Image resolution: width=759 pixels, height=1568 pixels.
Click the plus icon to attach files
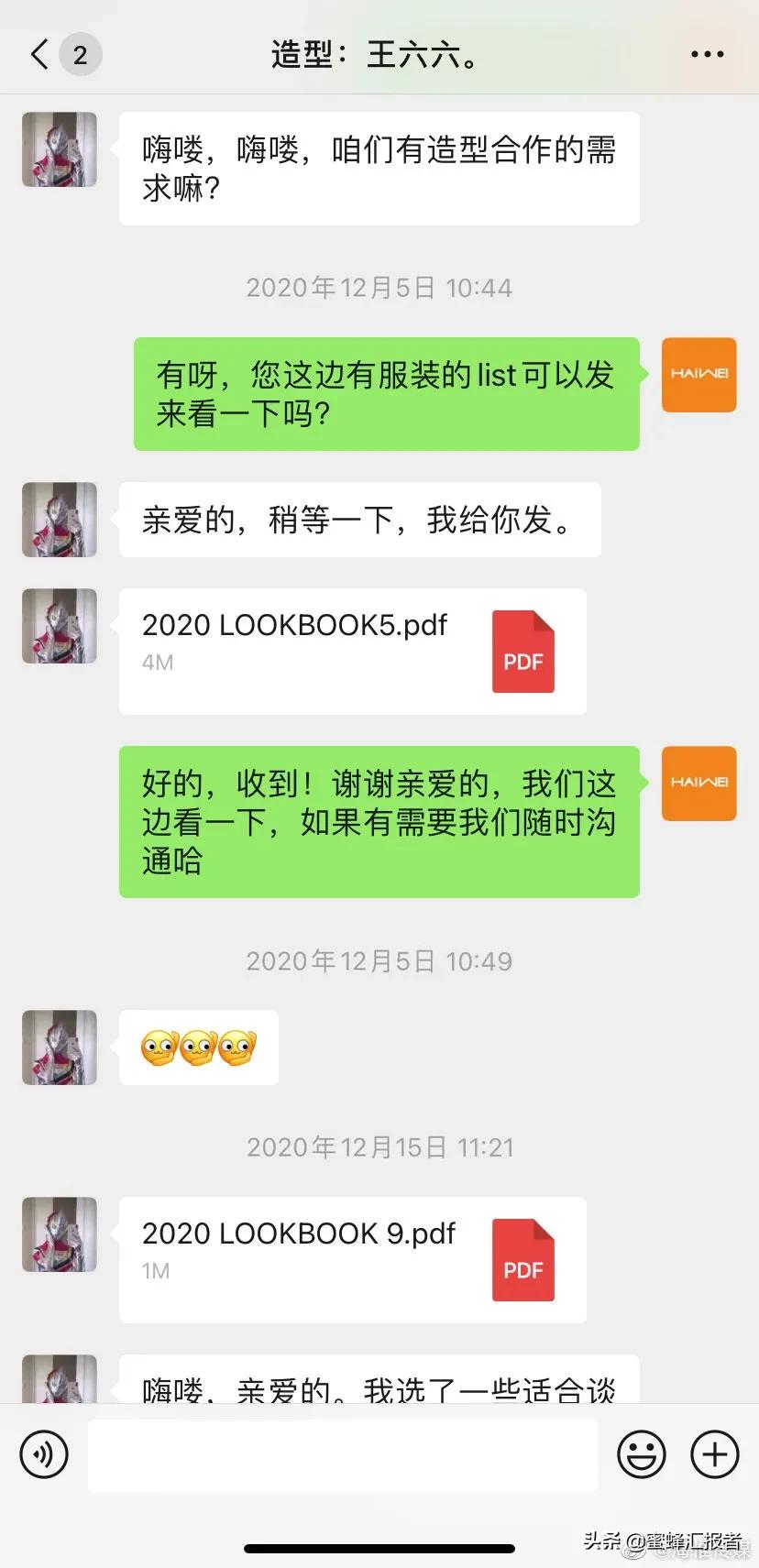click(x=715, y=1454)
